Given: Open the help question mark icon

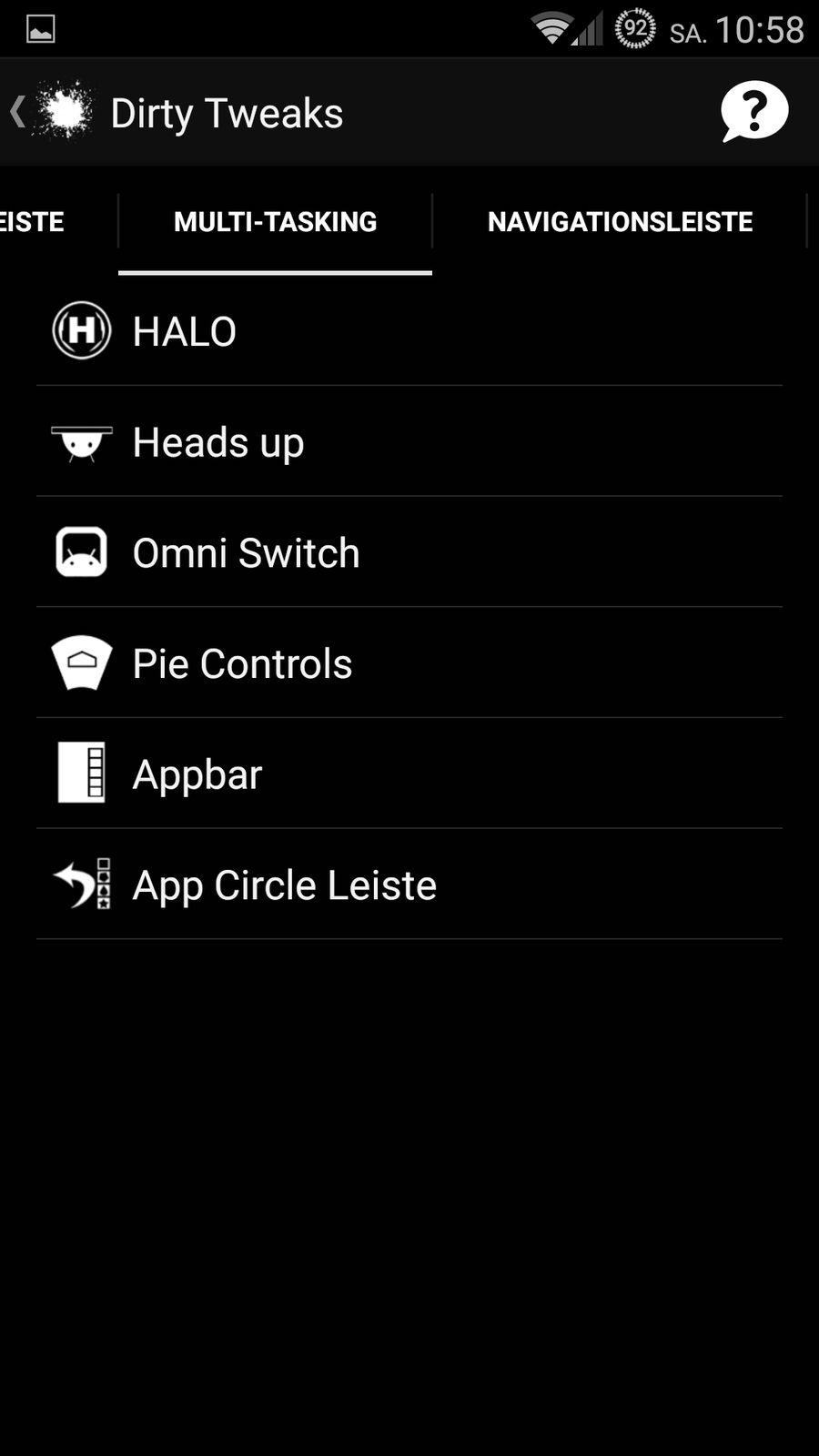Looking at the screenshot, I should (753, 113).
